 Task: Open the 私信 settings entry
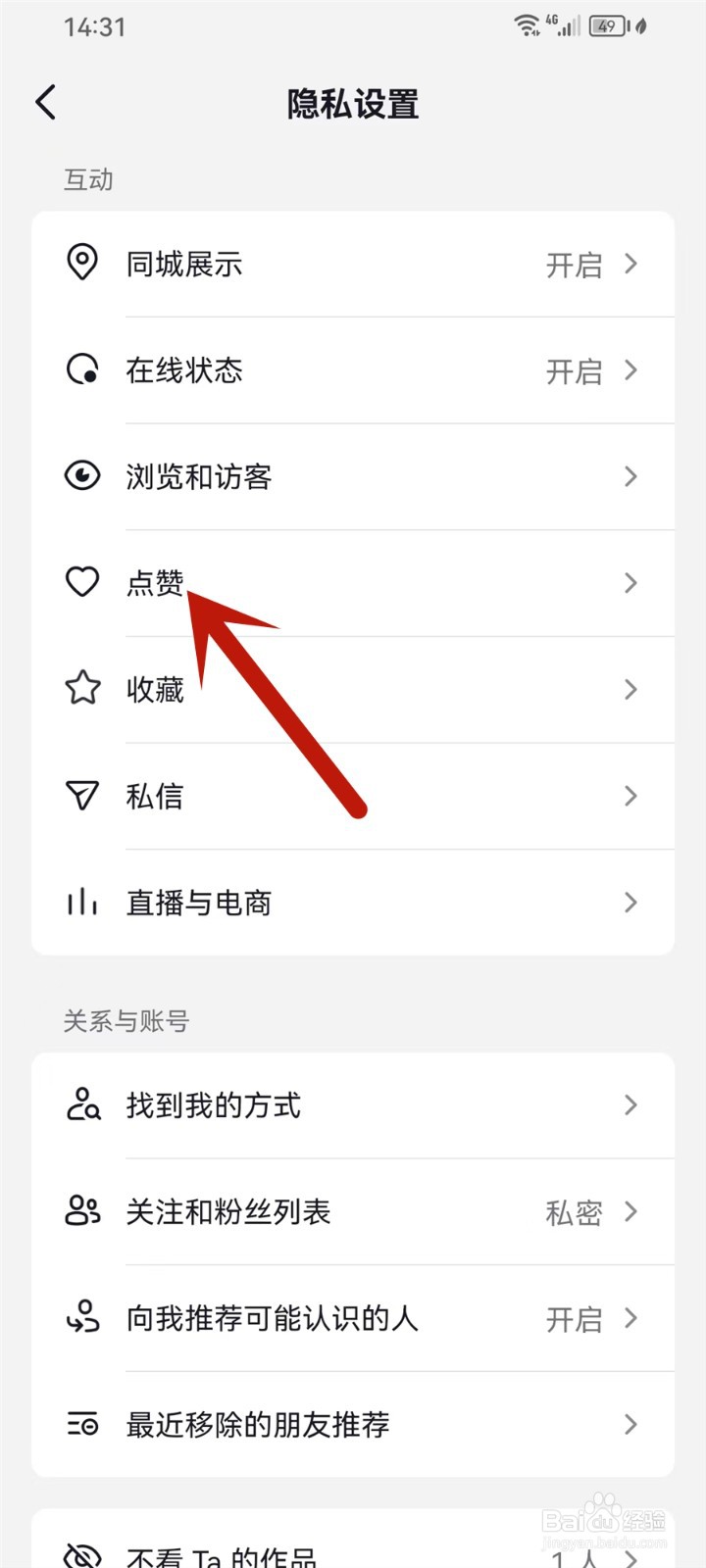click(x=353, y=796)
